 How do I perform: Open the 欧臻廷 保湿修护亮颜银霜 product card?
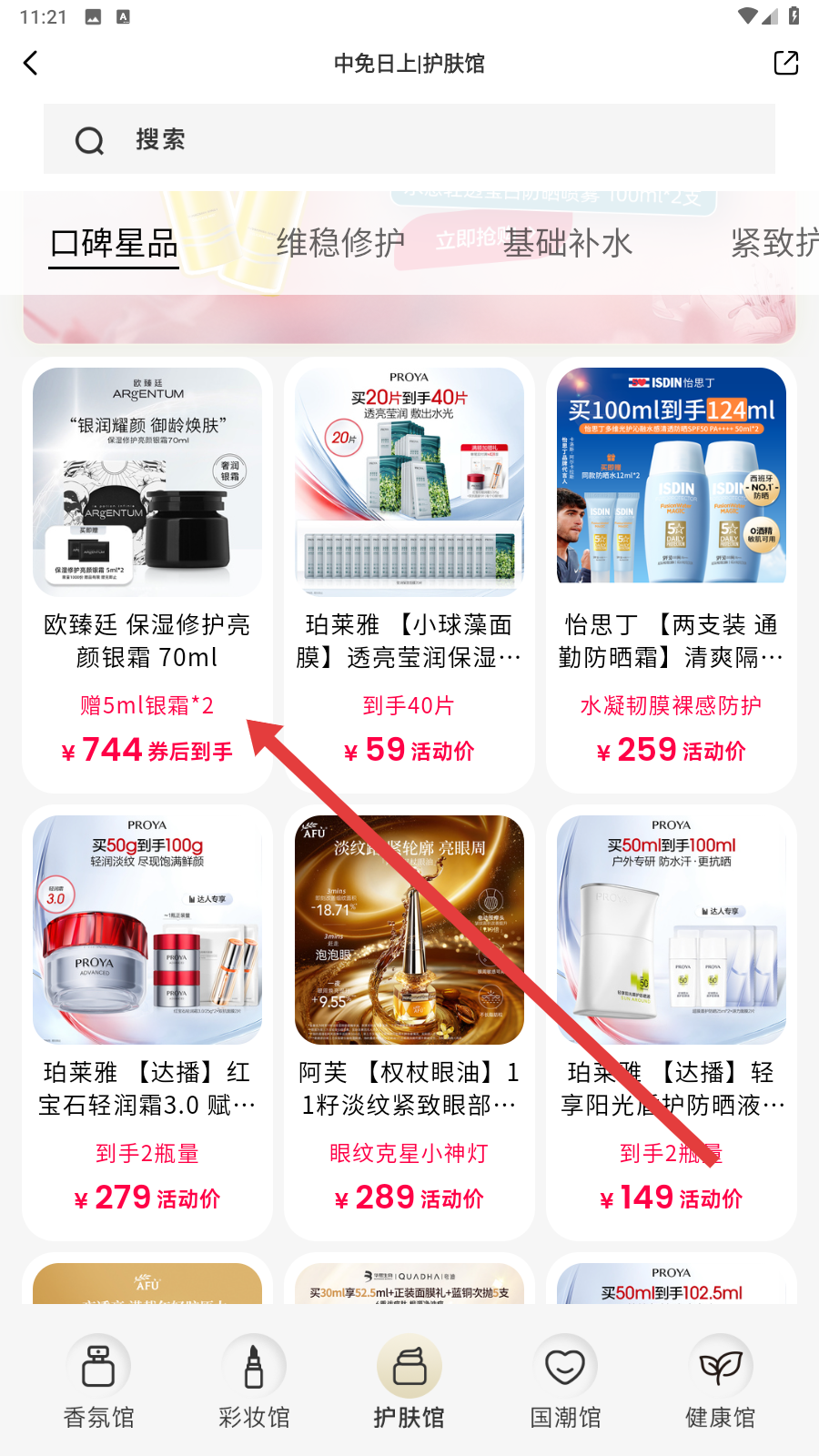147,575
